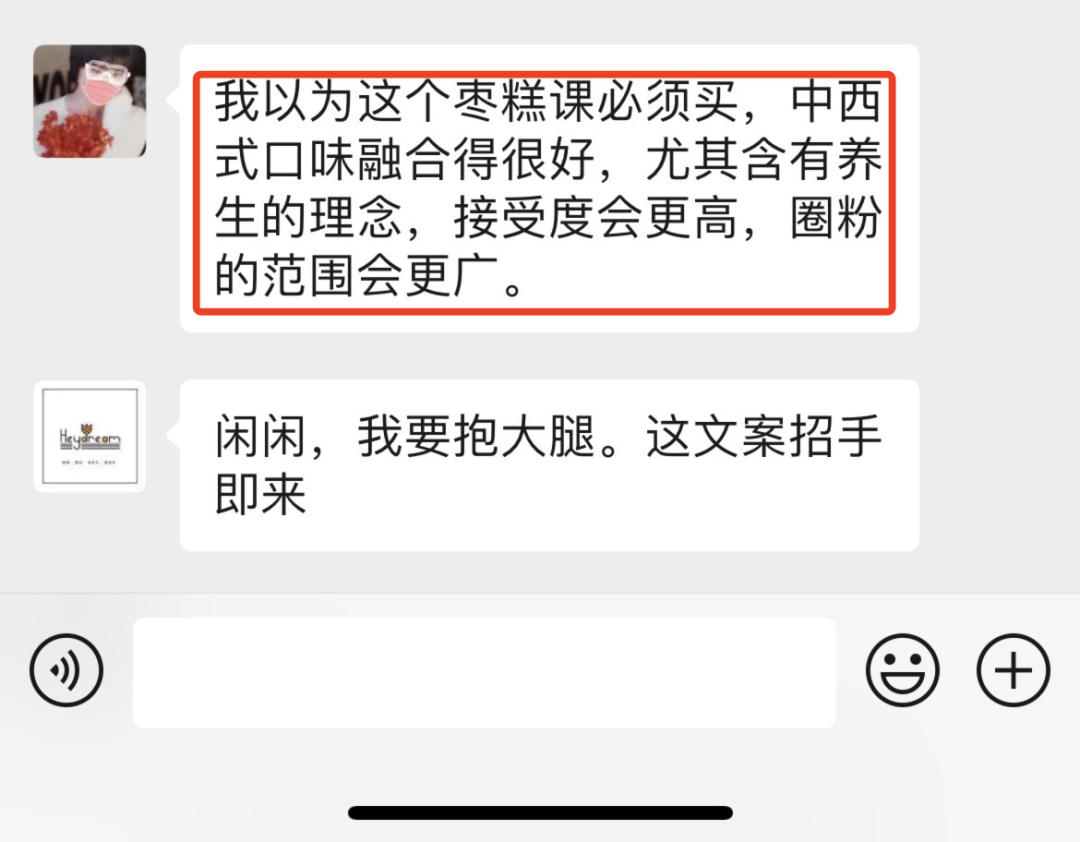Open profile of red flowers avatar sender
This screenshot has height=842, width=1080.
coord(90,101)
